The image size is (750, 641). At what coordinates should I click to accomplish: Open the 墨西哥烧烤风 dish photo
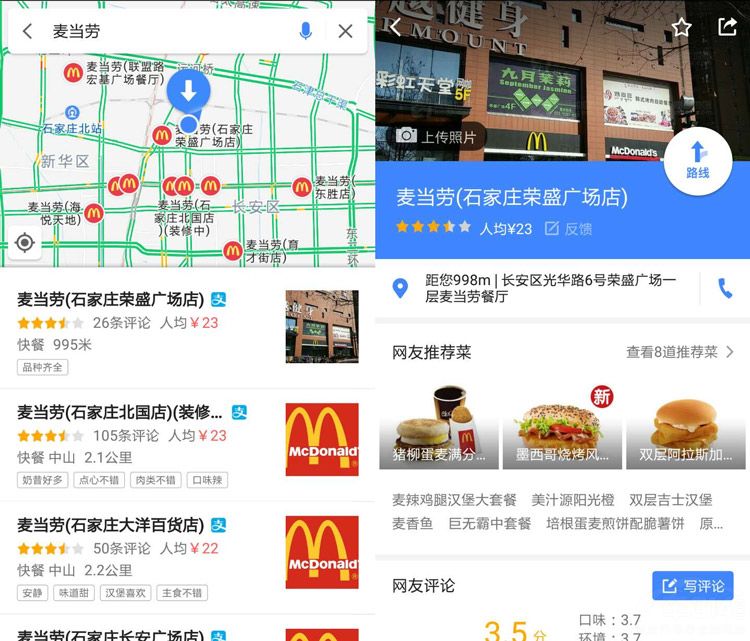(562, 426)
